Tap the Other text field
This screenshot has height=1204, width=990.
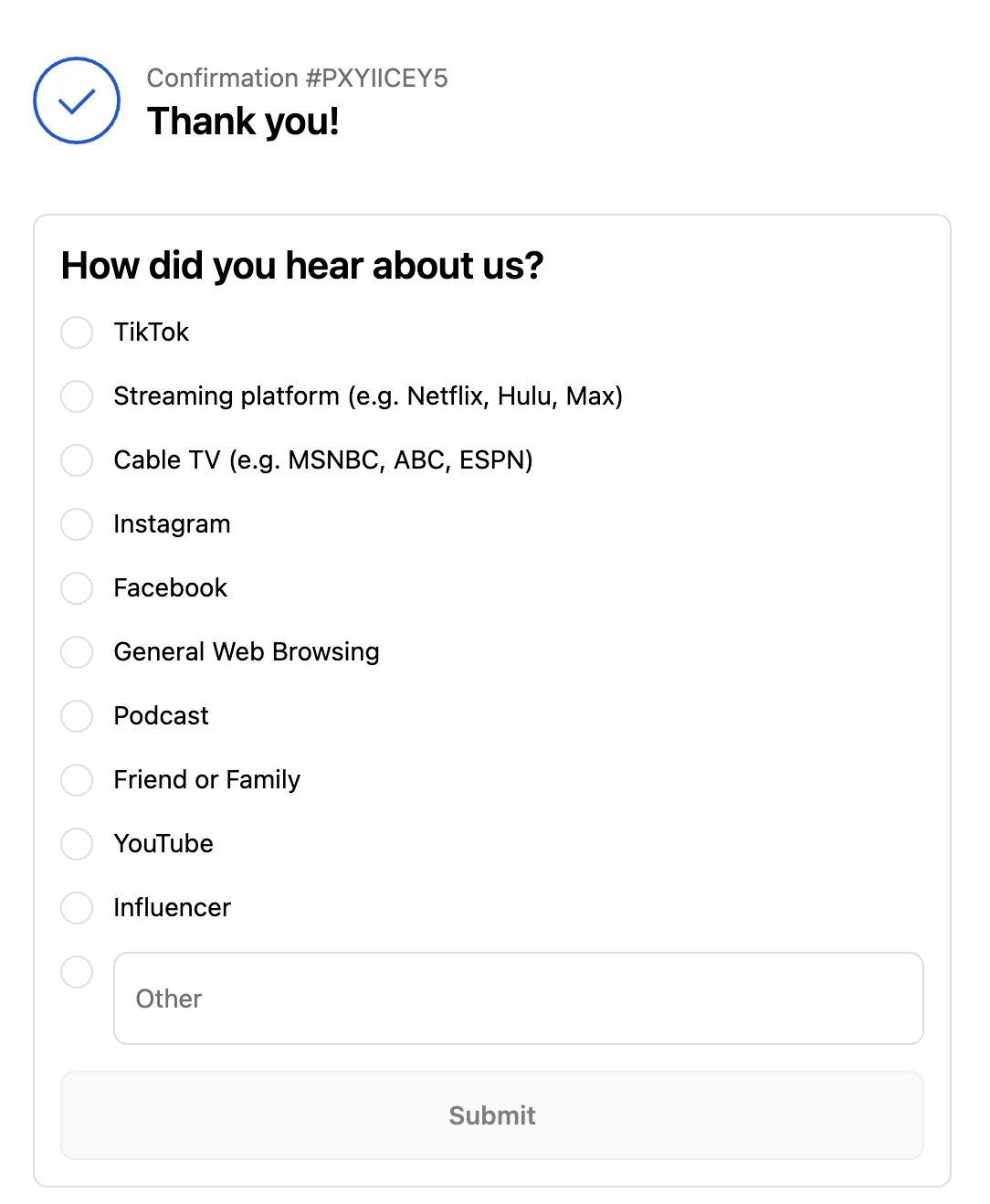(x=518, y=998)
